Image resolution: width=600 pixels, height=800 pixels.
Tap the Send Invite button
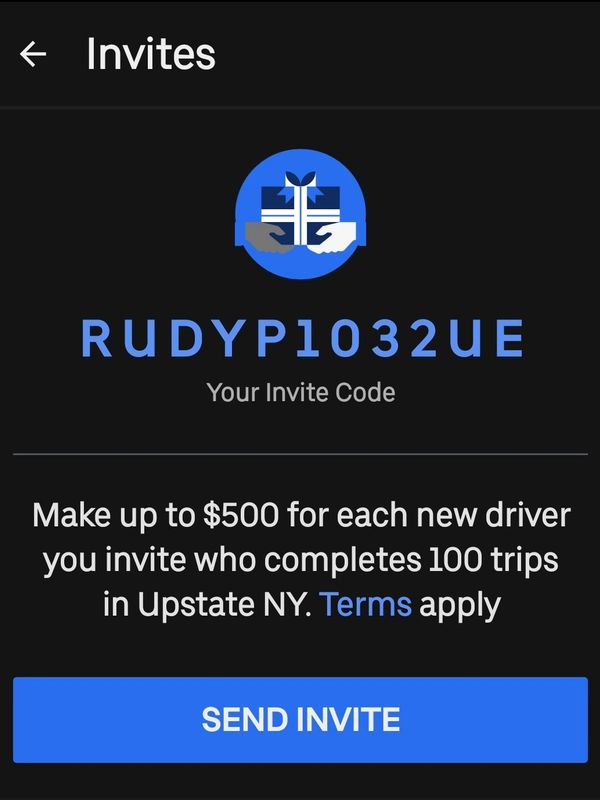coord(300,719)
